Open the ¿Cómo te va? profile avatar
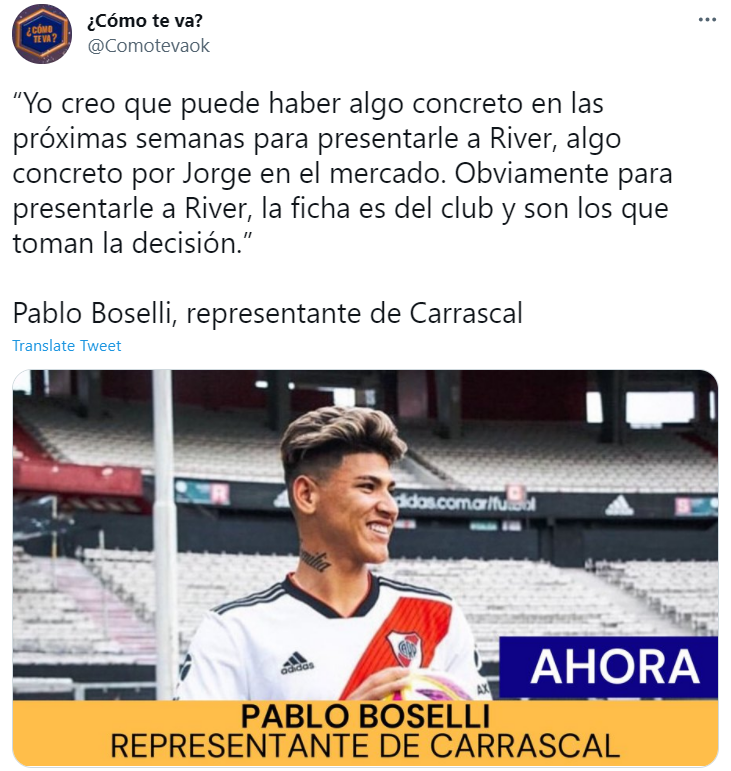 pos(41,33)
